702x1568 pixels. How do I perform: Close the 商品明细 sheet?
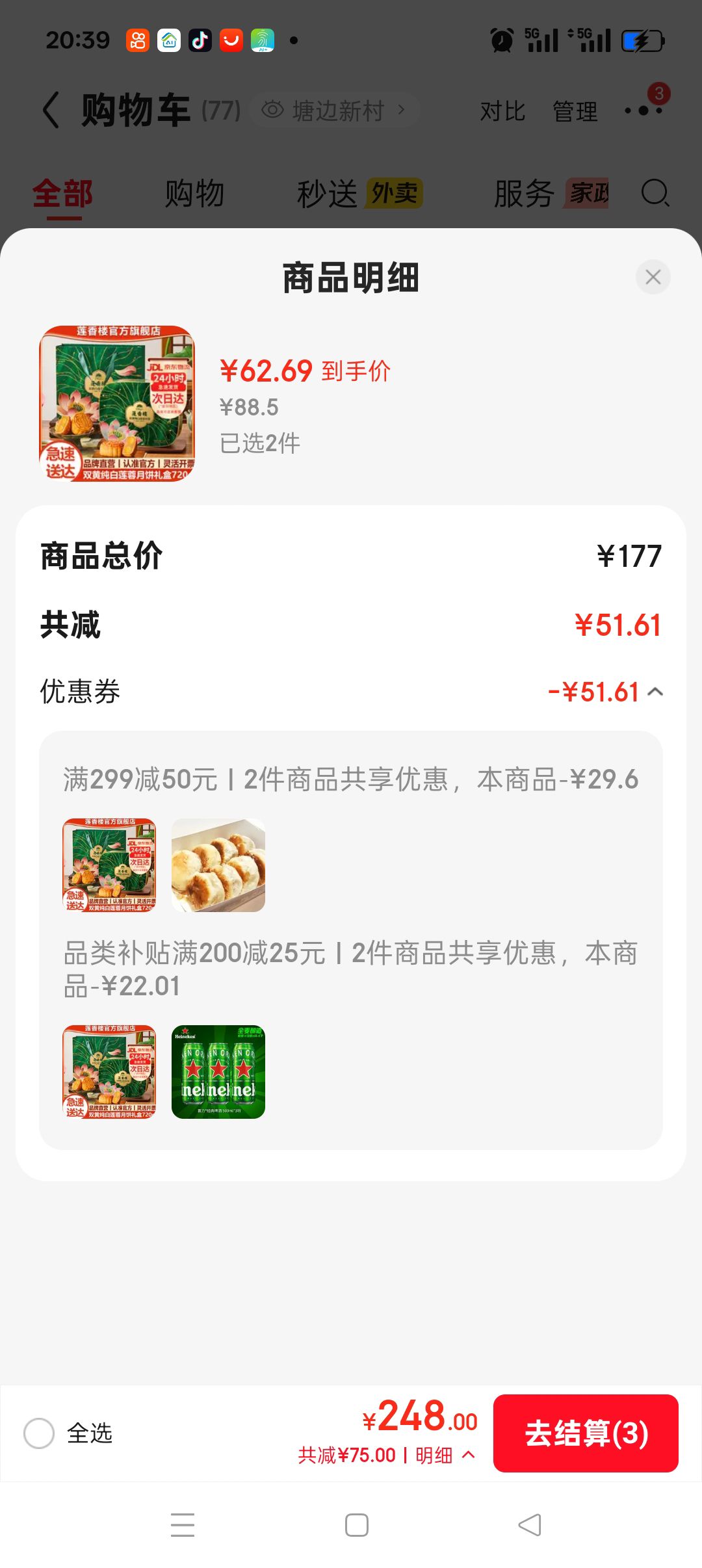tap(653, 277)
